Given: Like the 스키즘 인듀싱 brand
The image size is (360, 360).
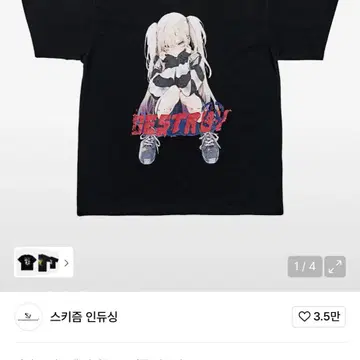Looking at the screenshot, I should [x=319, y=317].
